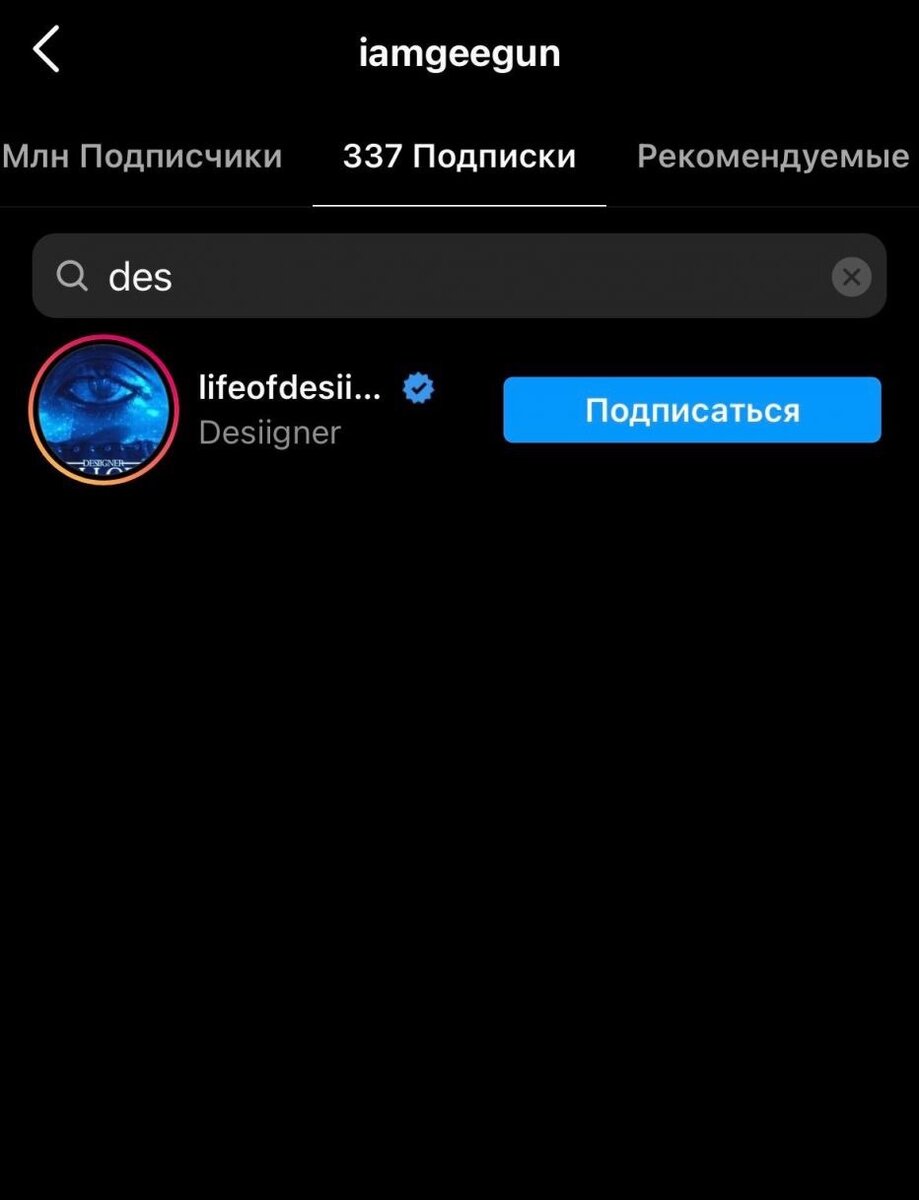This screenshot has width=919, height=1200.
Task: Clear the search with the X icon
Action: coord(851,277)
